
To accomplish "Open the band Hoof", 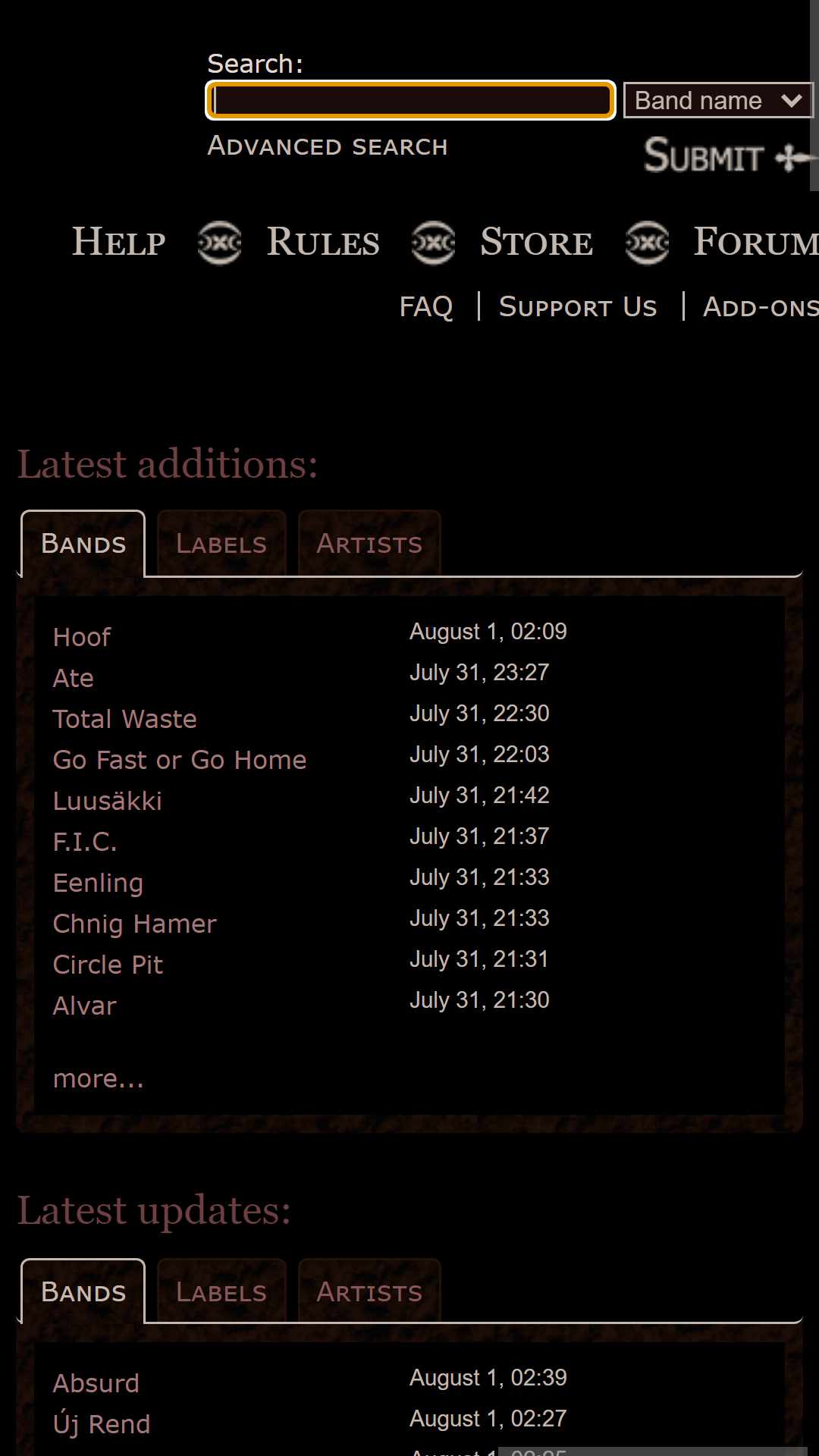I will [x=82, y=637].
